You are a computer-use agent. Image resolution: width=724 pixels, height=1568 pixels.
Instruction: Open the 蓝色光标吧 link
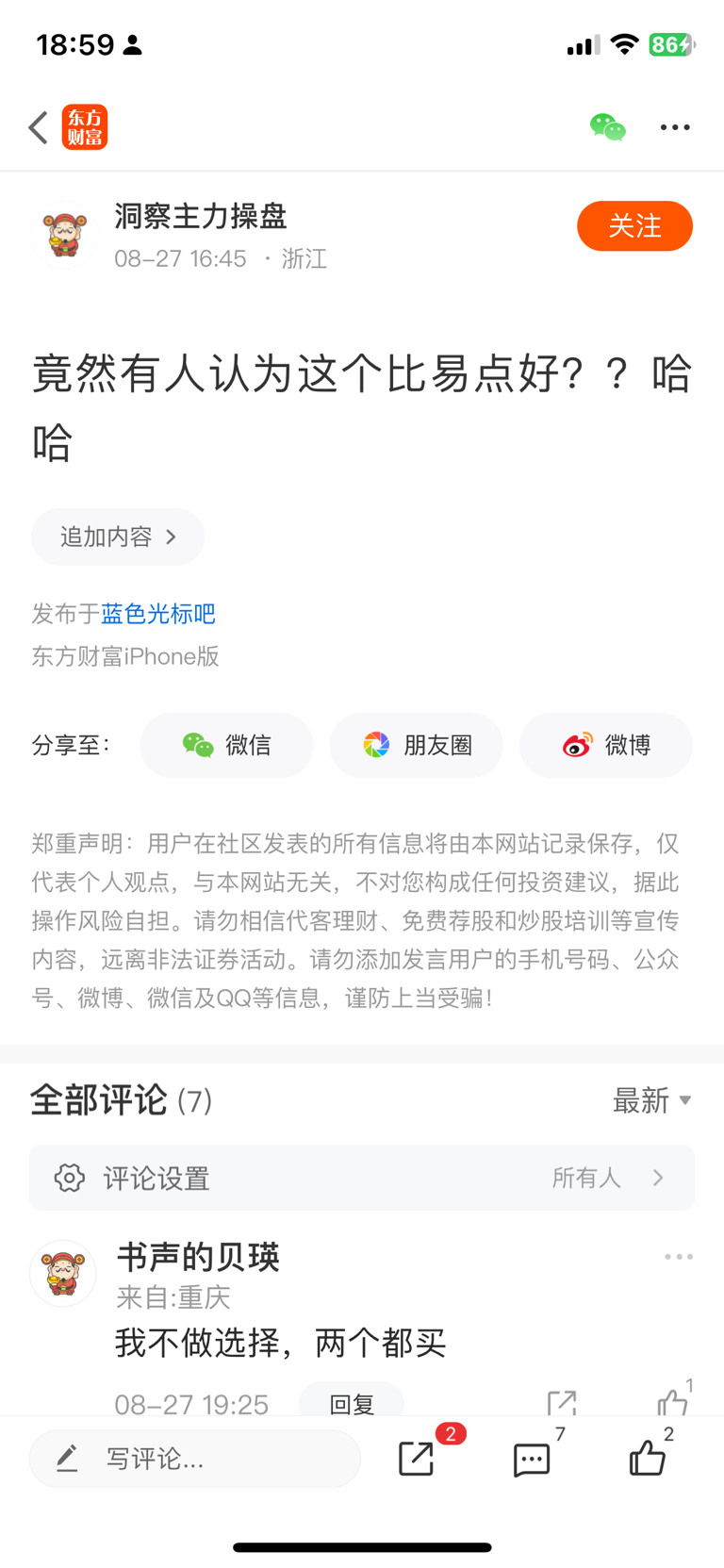click(158, 614)
